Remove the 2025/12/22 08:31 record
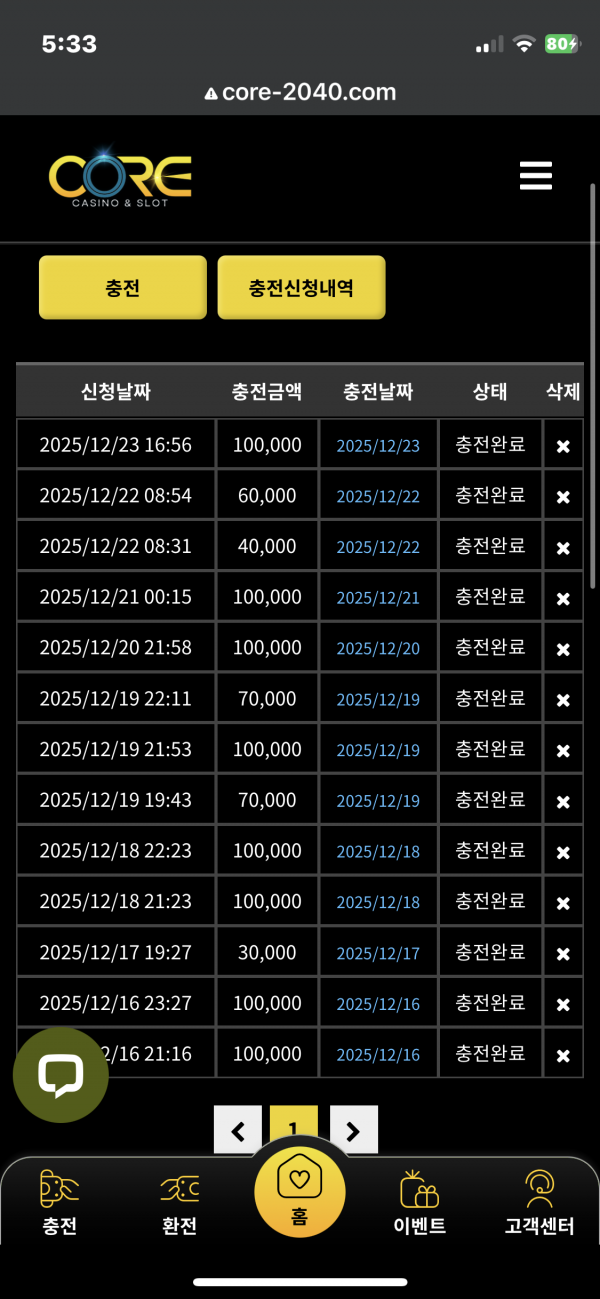The height and width of the screenshot is (1299, 600). [x=563, y=548]
